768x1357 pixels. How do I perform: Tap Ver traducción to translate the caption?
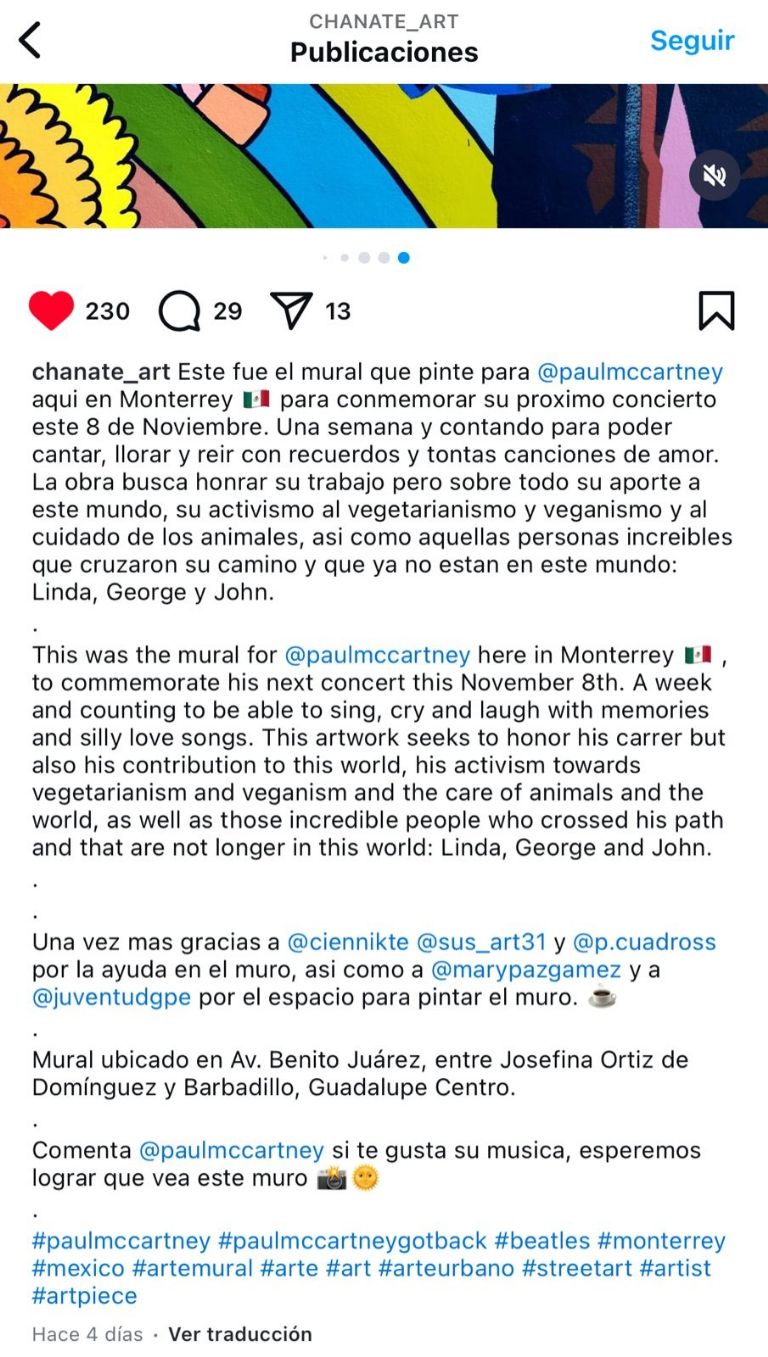click(240, 1334)
